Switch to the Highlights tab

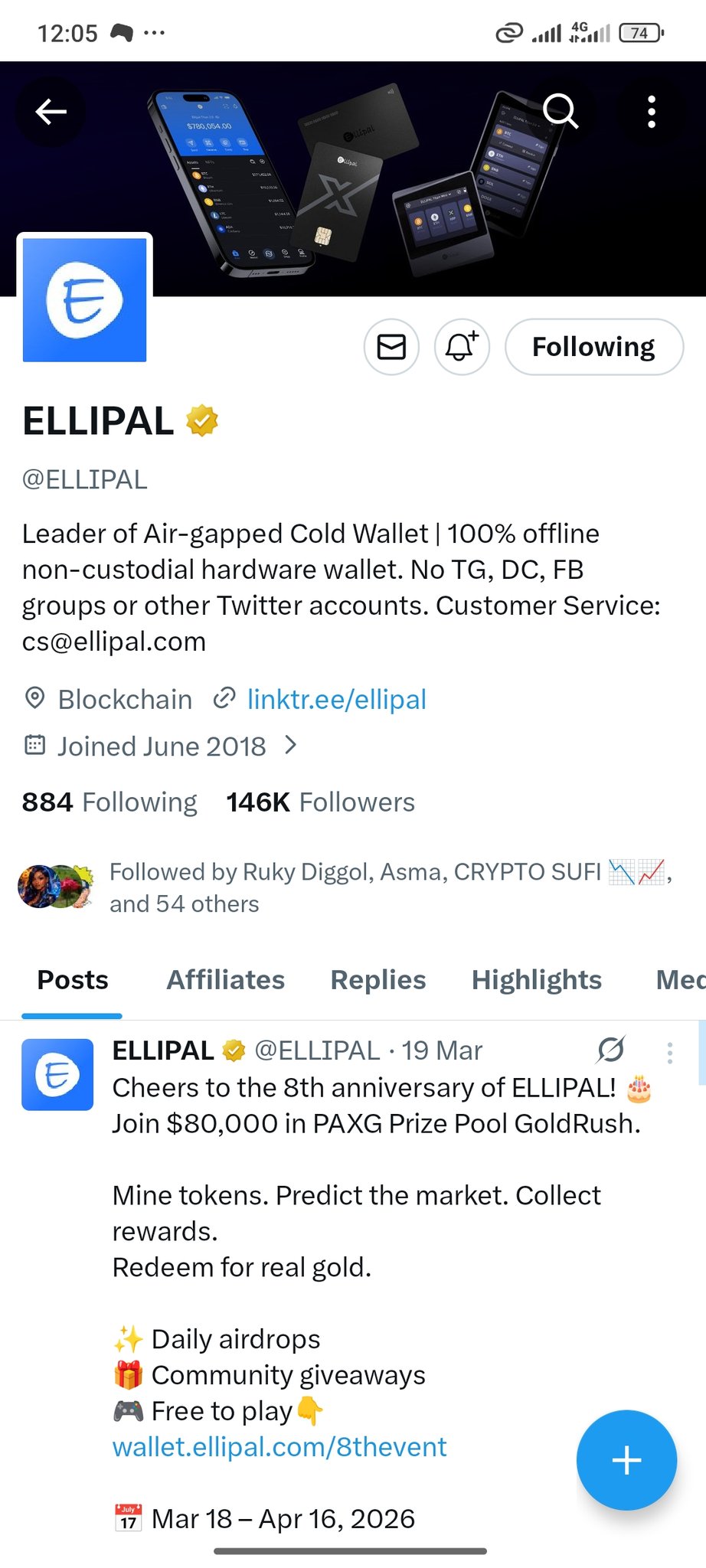point(536,980)
